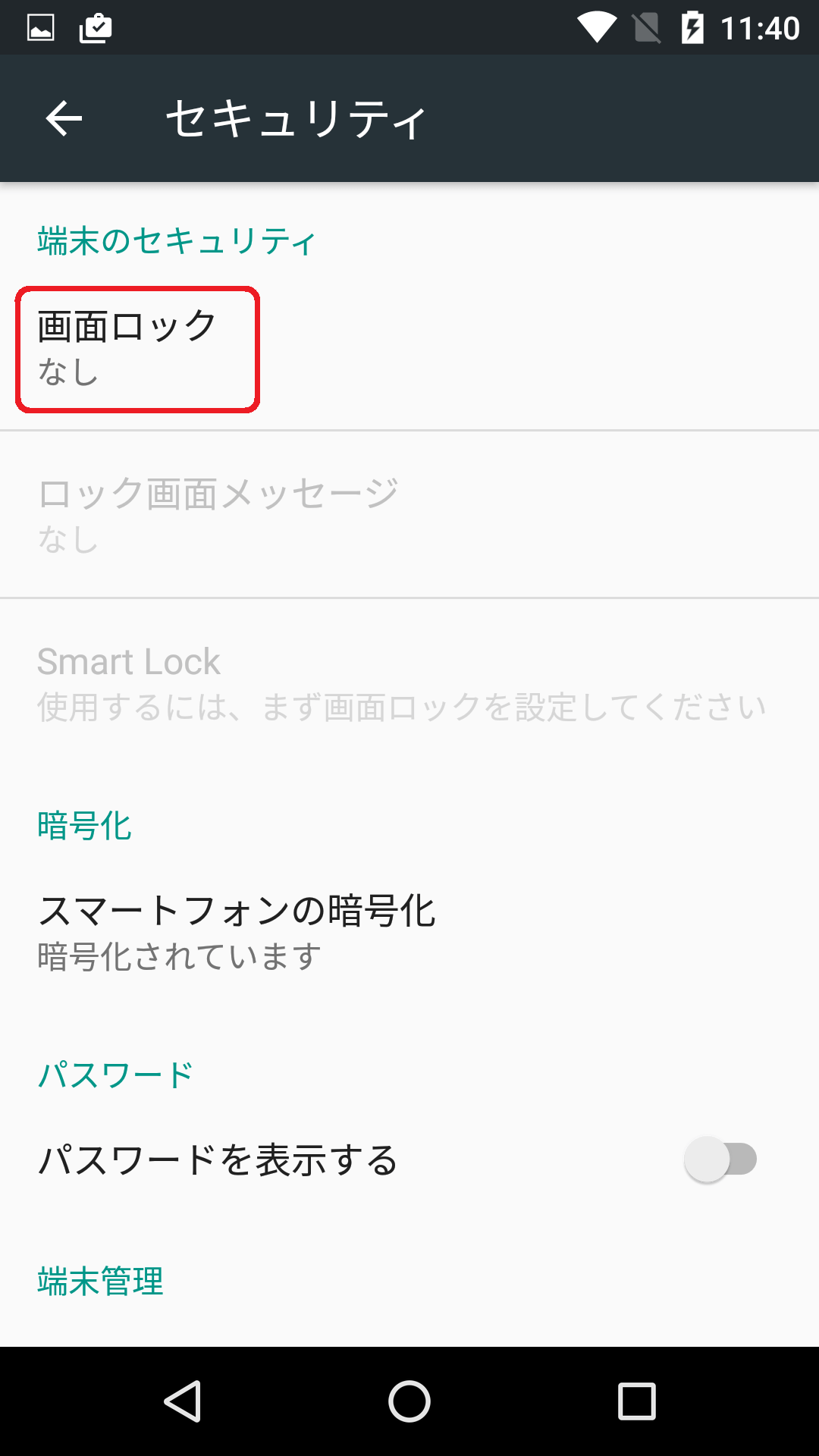Open the 画面ロック setting
819x1456 pixels.
click(409, 349)
